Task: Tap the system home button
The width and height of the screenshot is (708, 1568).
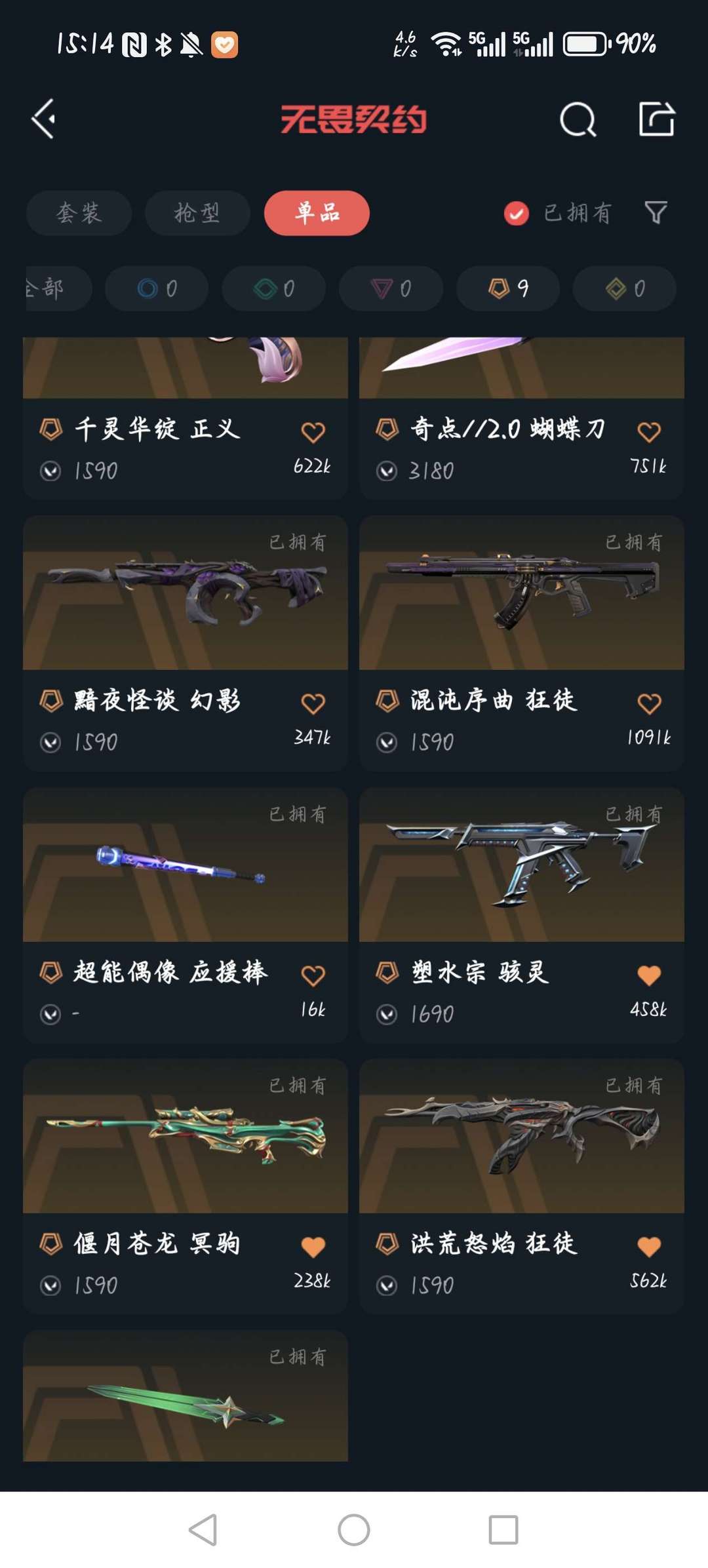Action: point(354,1530)
